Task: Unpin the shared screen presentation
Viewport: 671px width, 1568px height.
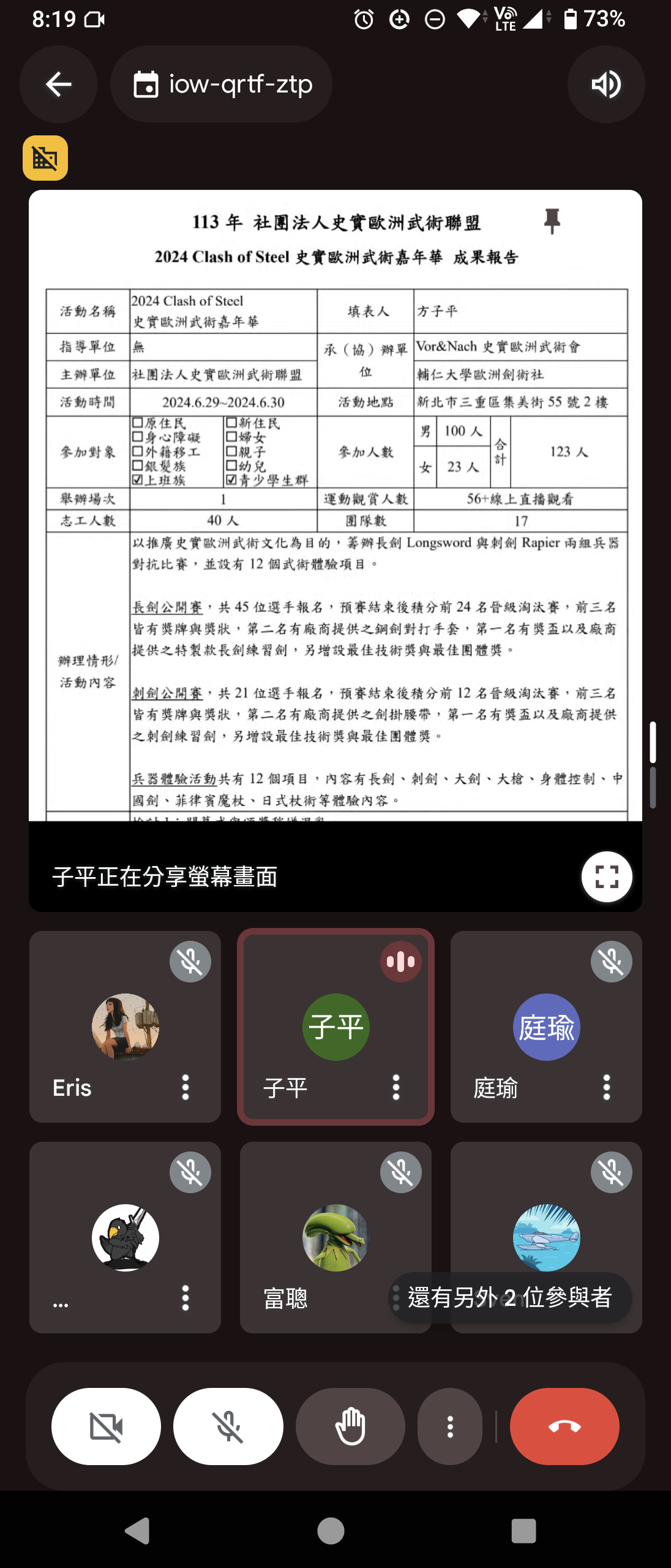Action: [552, 221]
